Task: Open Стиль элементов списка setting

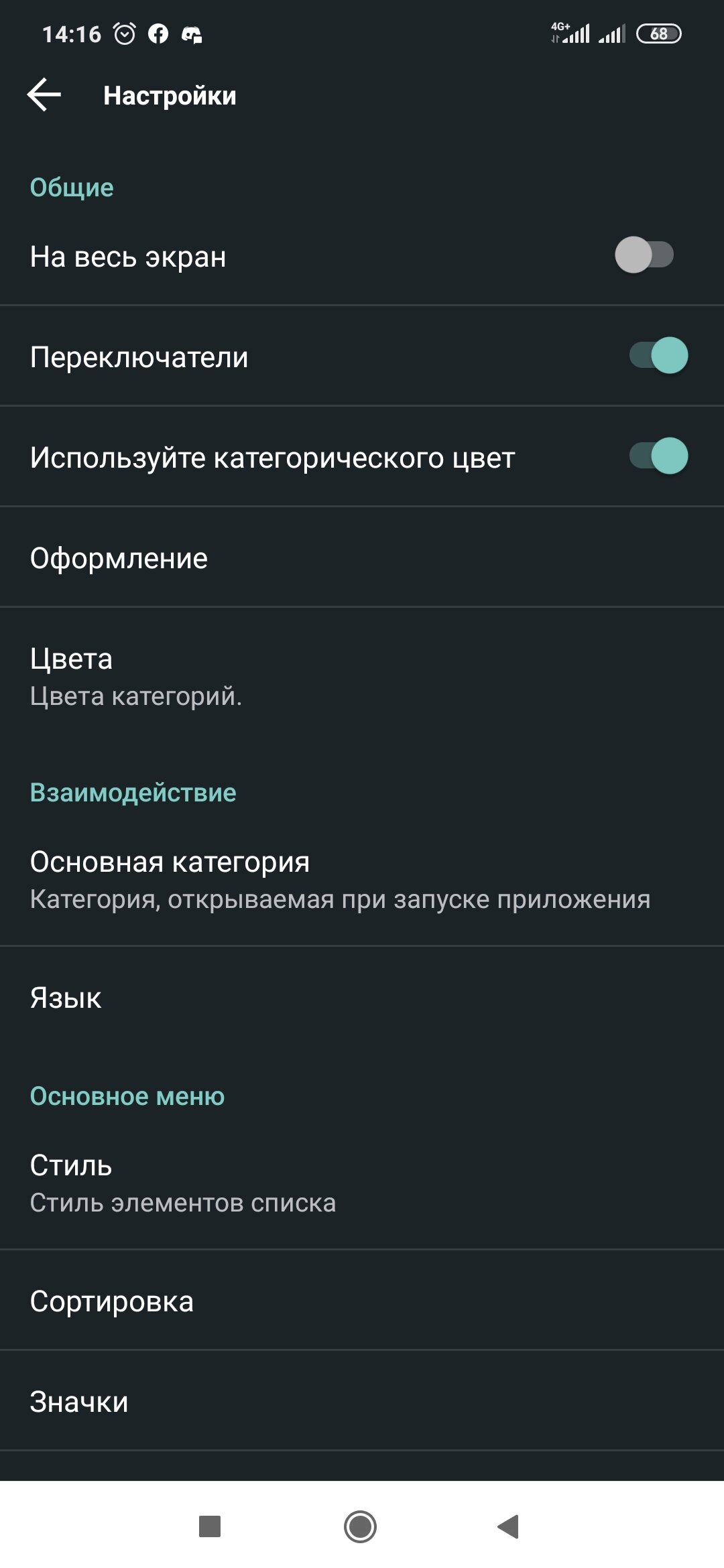Action: 362,1183
